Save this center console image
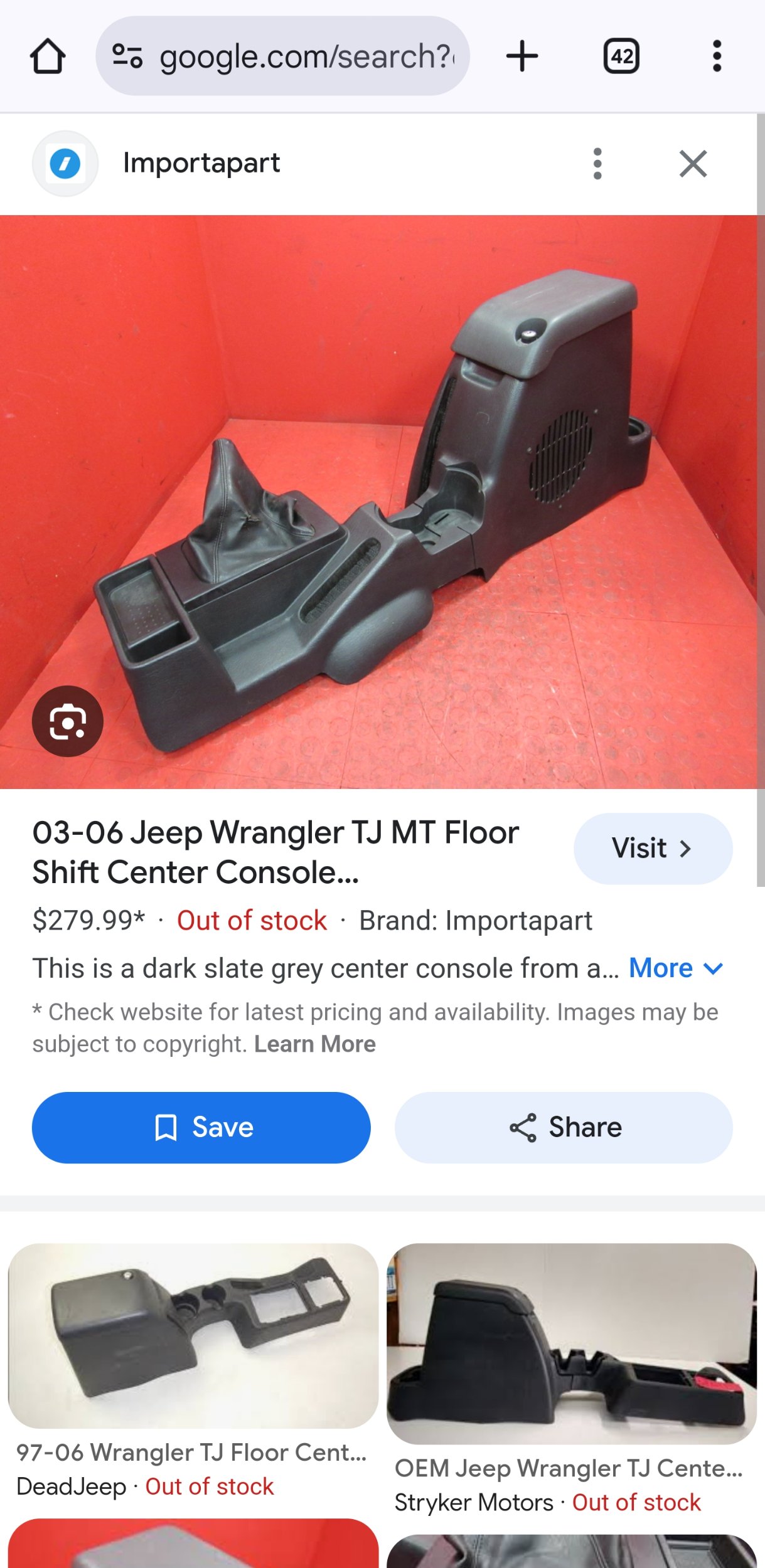 [201, 1128]
